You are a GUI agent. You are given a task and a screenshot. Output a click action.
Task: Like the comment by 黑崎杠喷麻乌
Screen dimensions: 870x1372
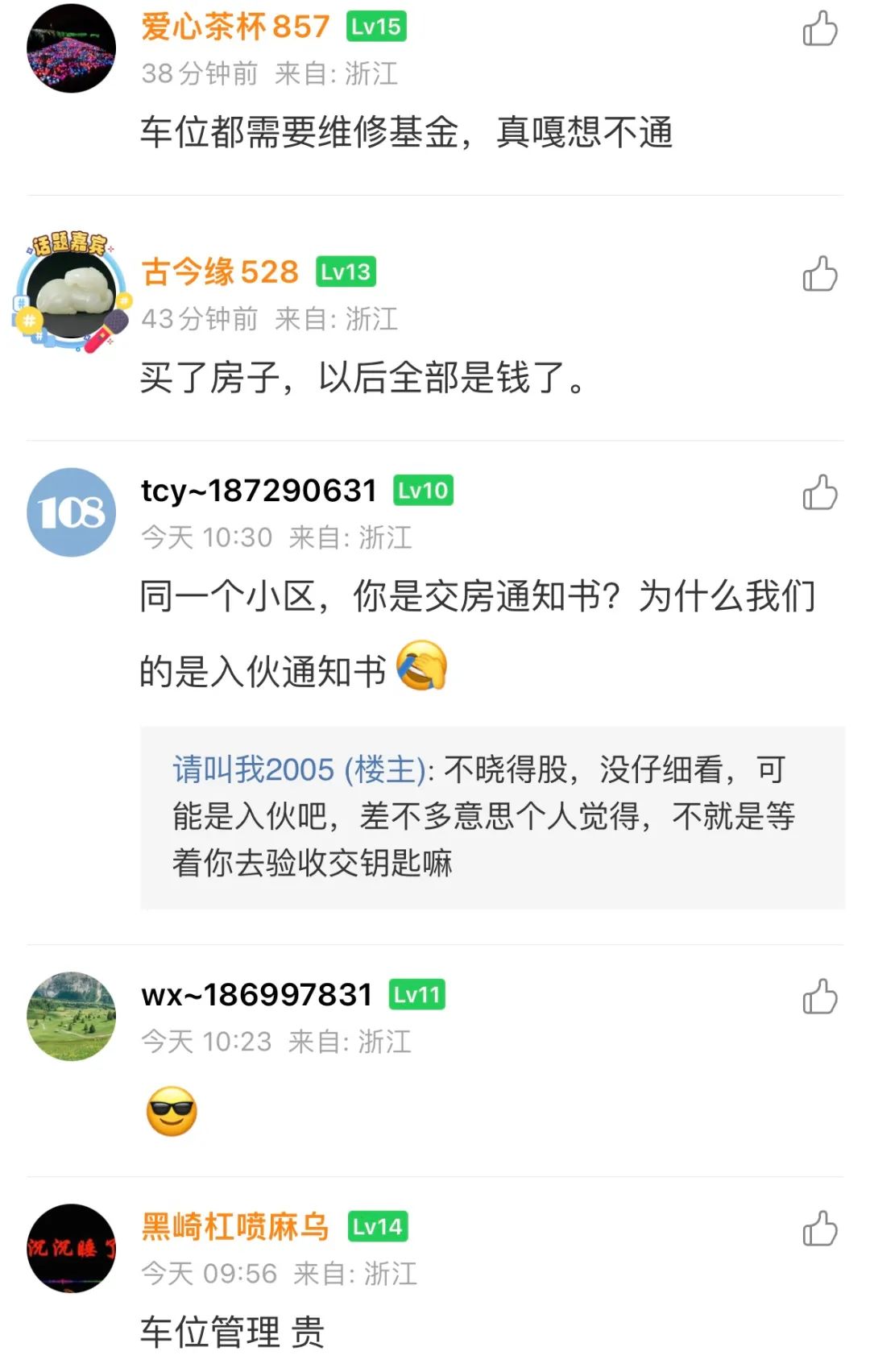tap(819, 1229)
